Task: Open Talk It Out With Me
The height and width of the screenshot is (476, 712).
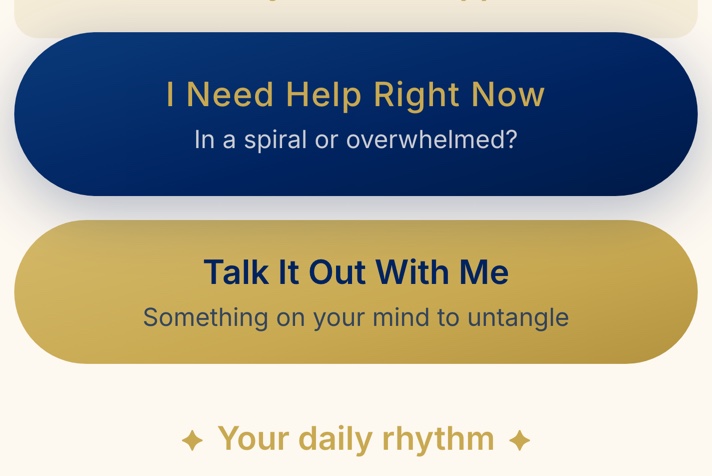Action: (x=356, y=292)
